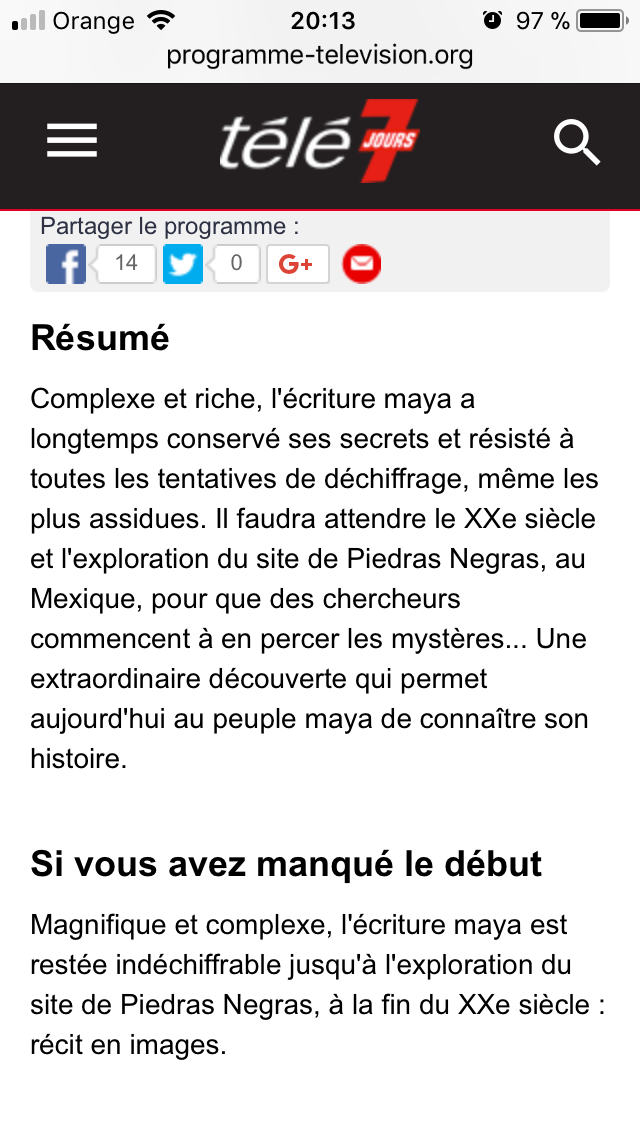Open the hamburger menu
Screen dimensions: 640x1136
tap(72, 141)
